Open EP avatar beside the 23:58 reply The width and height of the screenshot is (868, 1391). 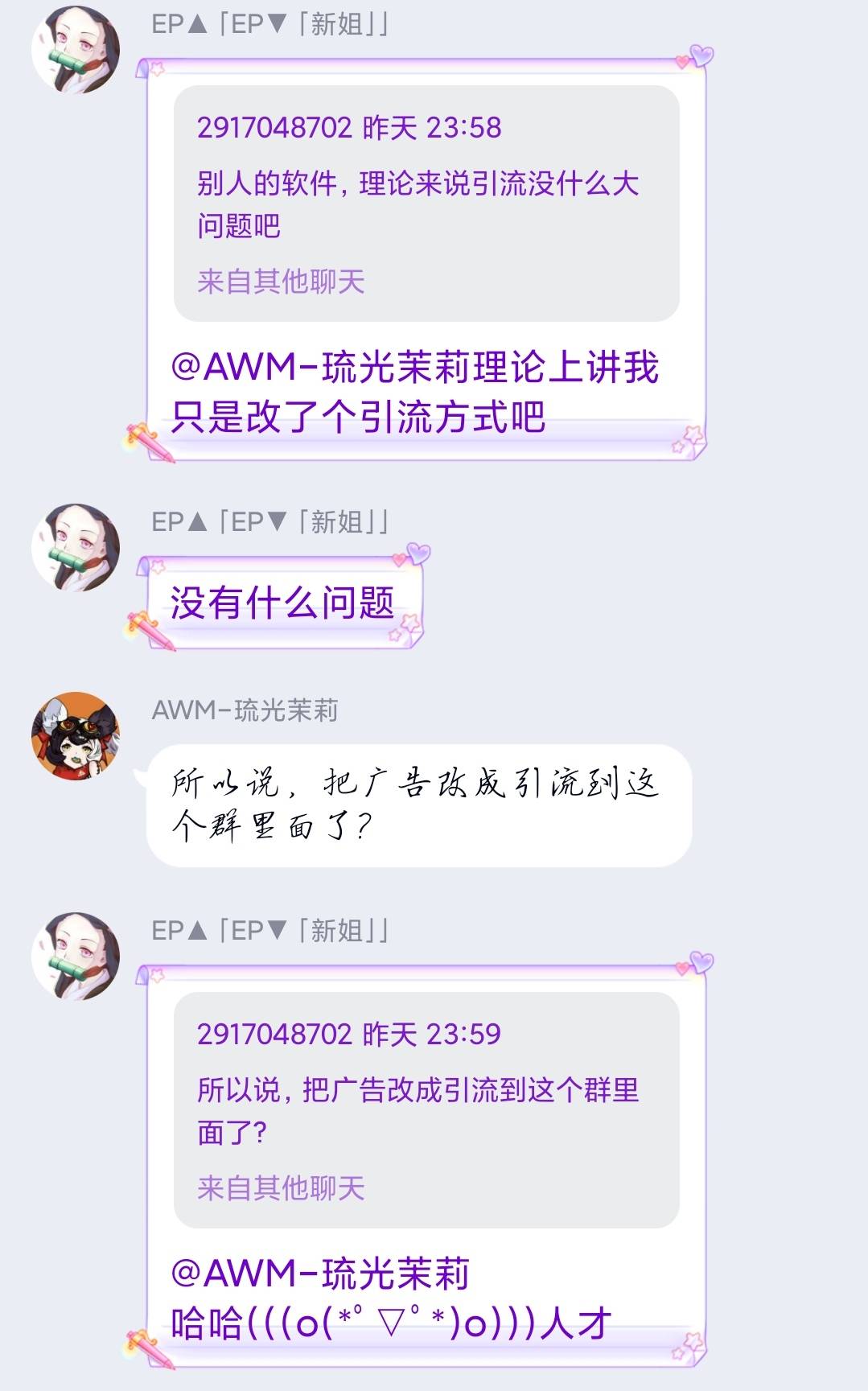pyautogui.click(x=76, y=49)
